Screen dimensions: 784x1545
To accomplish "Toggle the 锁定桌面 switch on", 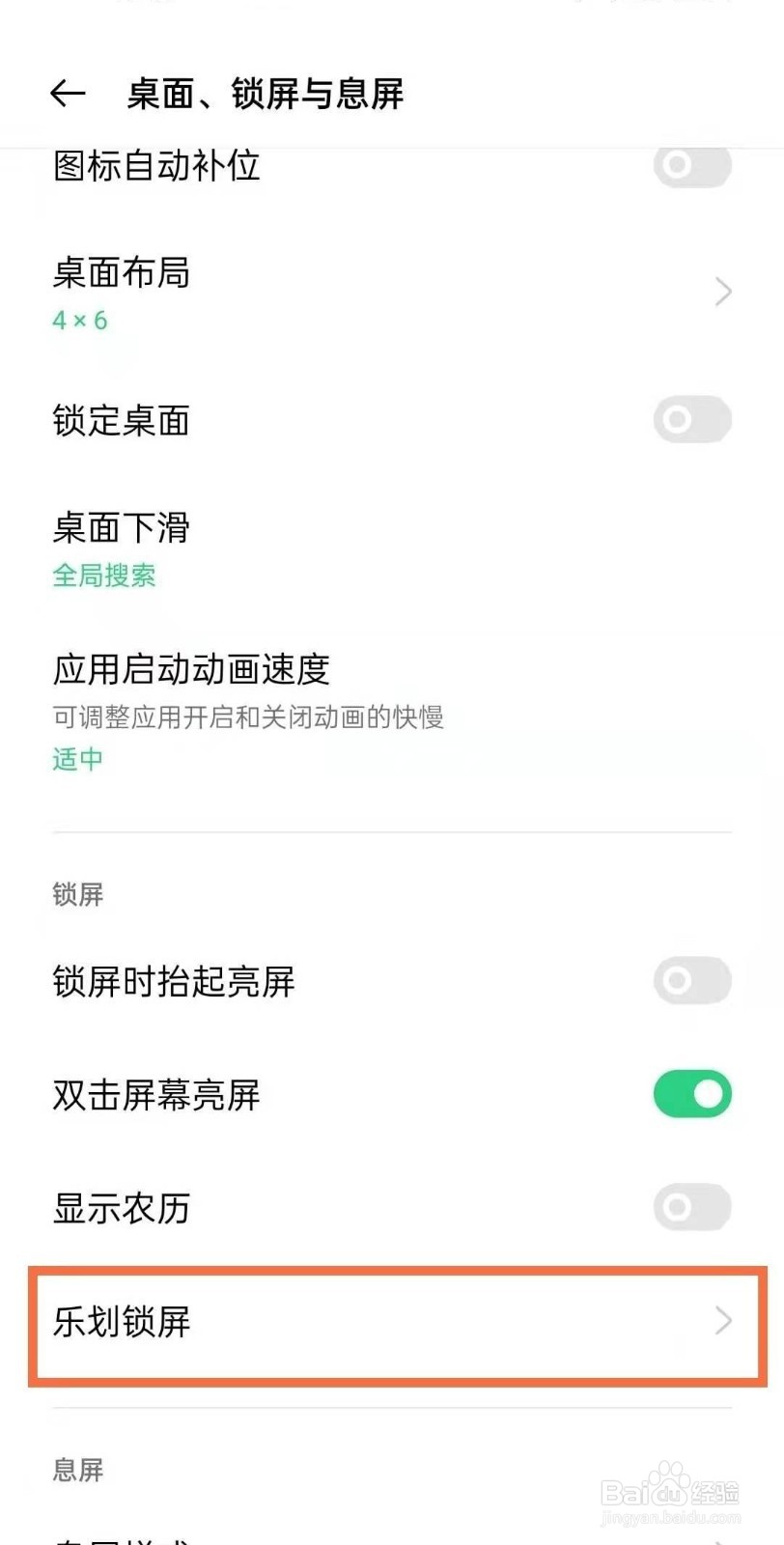I will (691, 419).
